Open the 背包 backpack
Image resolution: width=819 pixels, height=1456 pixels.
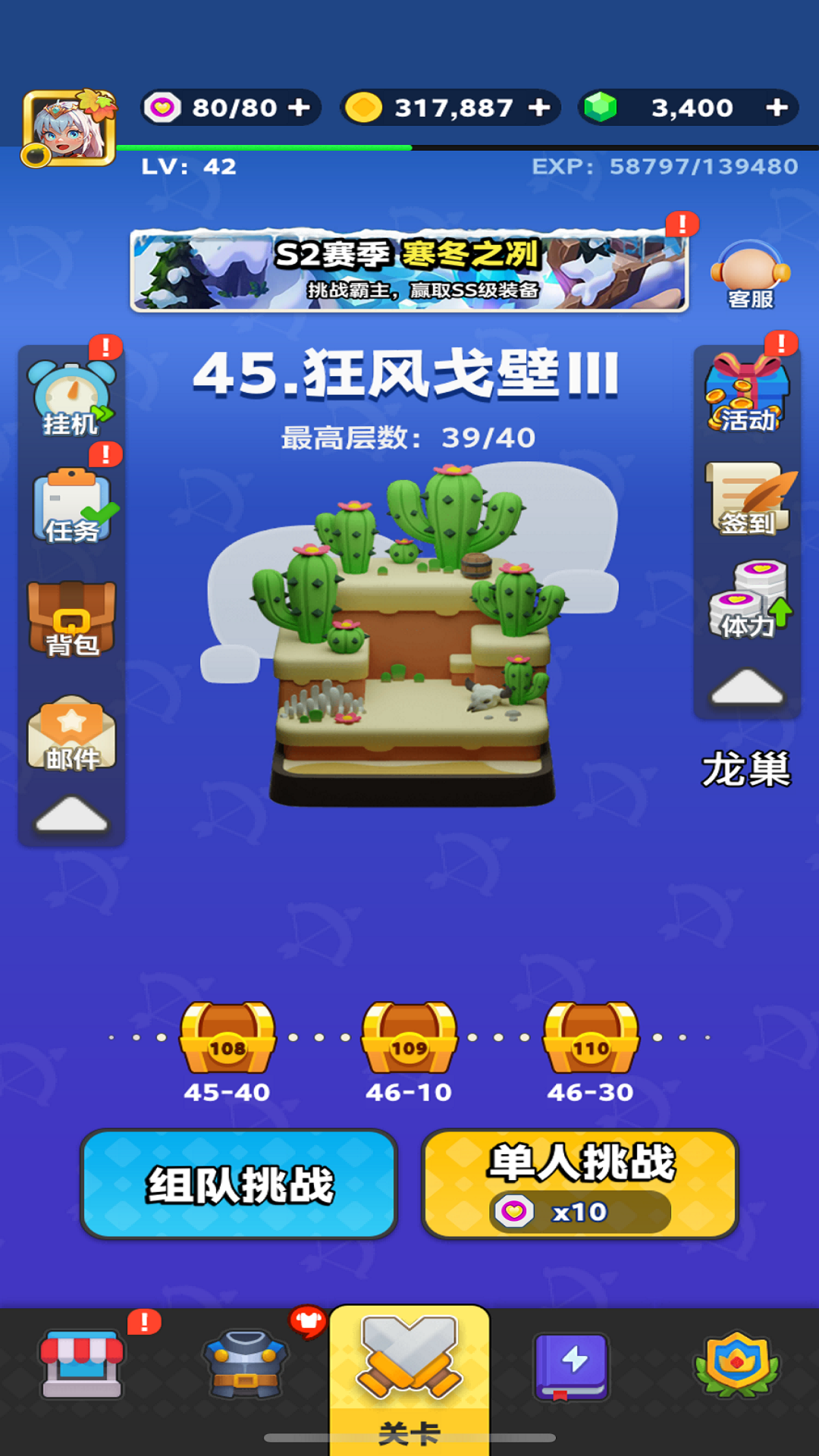click(71, 619)
